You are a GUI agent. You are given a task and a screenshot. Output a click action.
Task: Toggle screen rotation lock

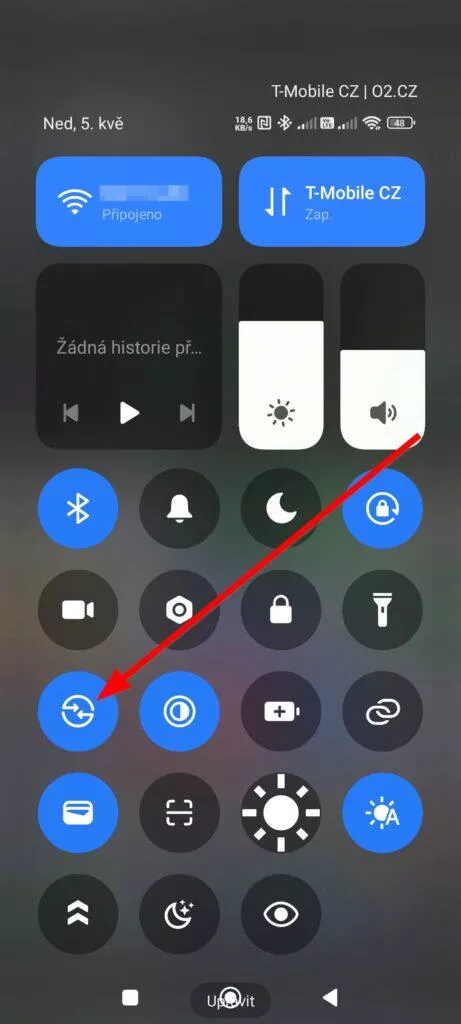(383, 508)
